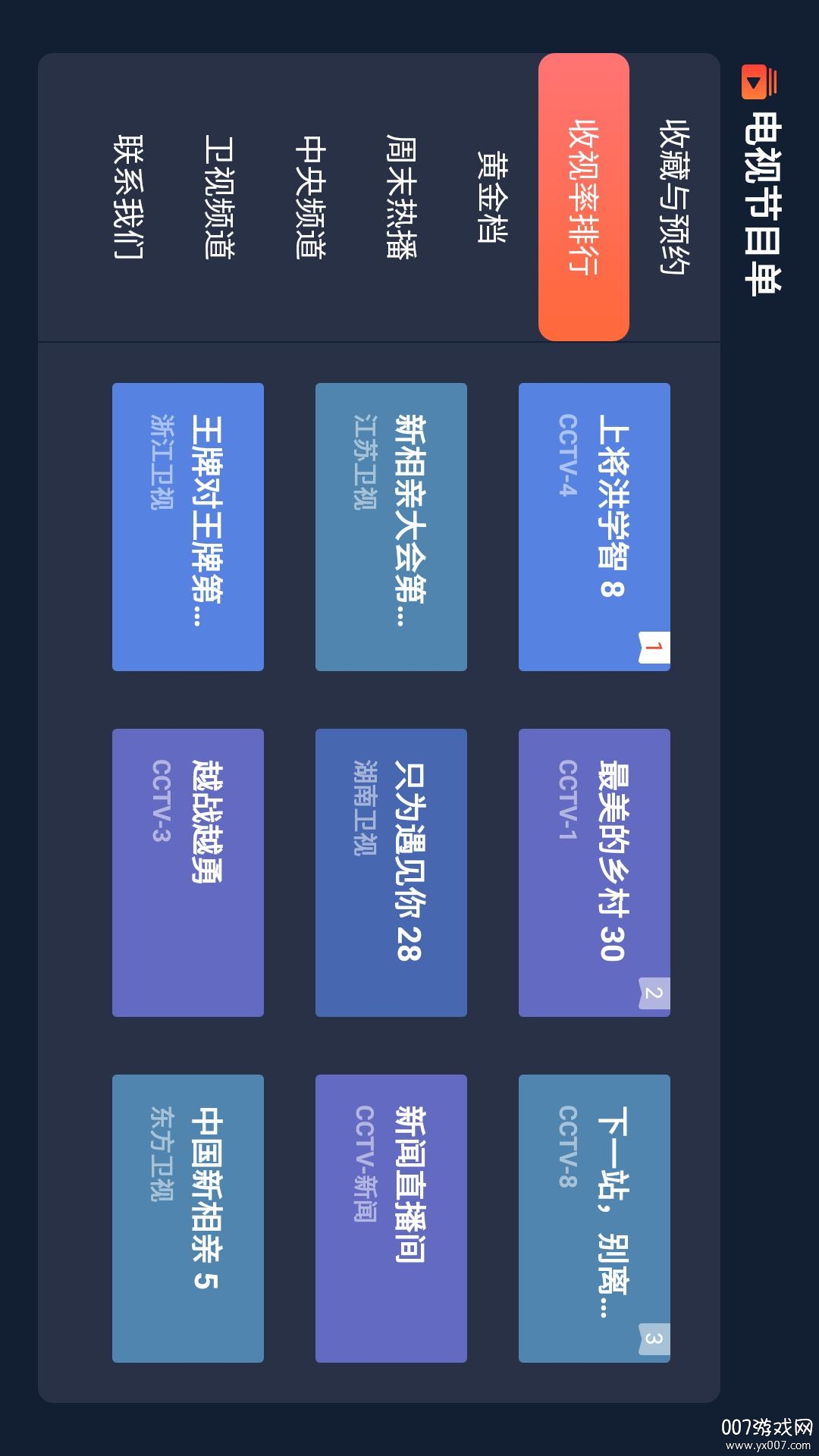Select 中国新相亲 5 on 东方卫视
Viewport: 819px width, 1456px height.
(x=187, y=1218)
